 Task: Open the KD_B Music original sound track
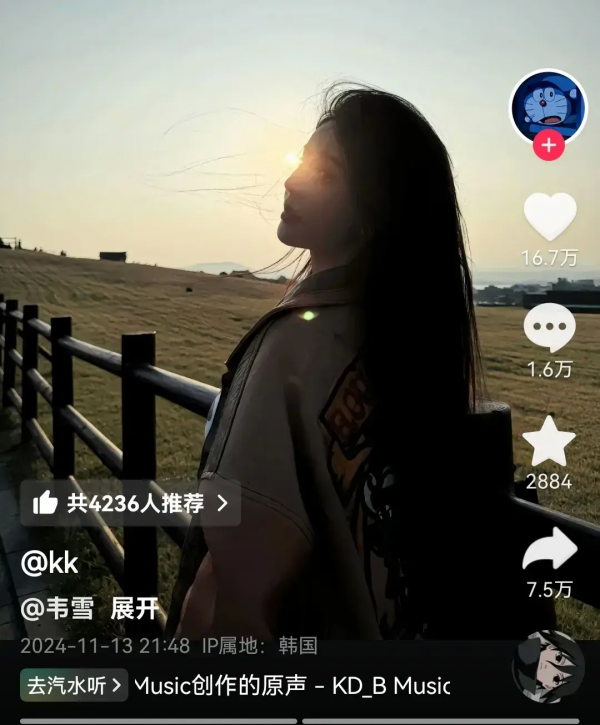click(x=292, y=685)
